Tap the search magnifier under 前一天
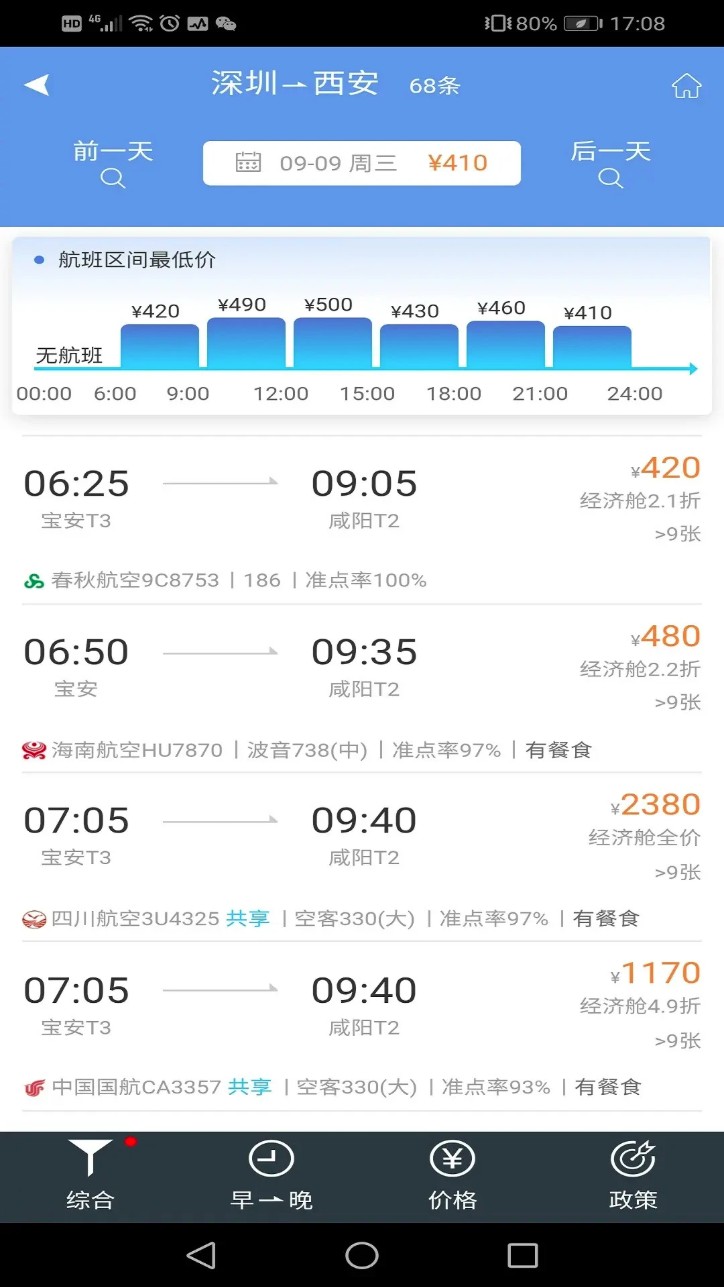The height and width of the screenshot is (1287, 724). tap(115, 178)
